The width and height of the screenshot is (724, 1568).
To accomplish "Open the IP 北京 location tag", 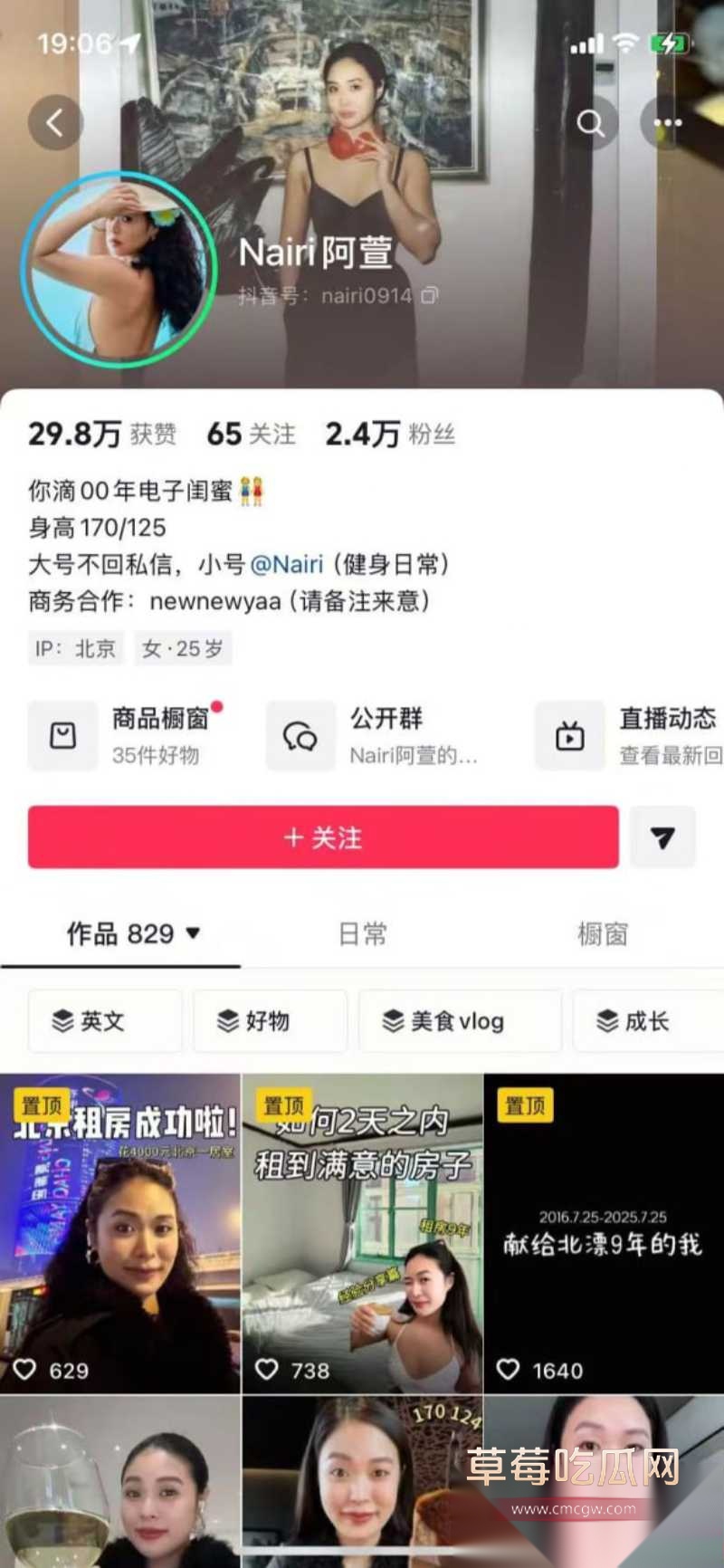I will point(76,648).
